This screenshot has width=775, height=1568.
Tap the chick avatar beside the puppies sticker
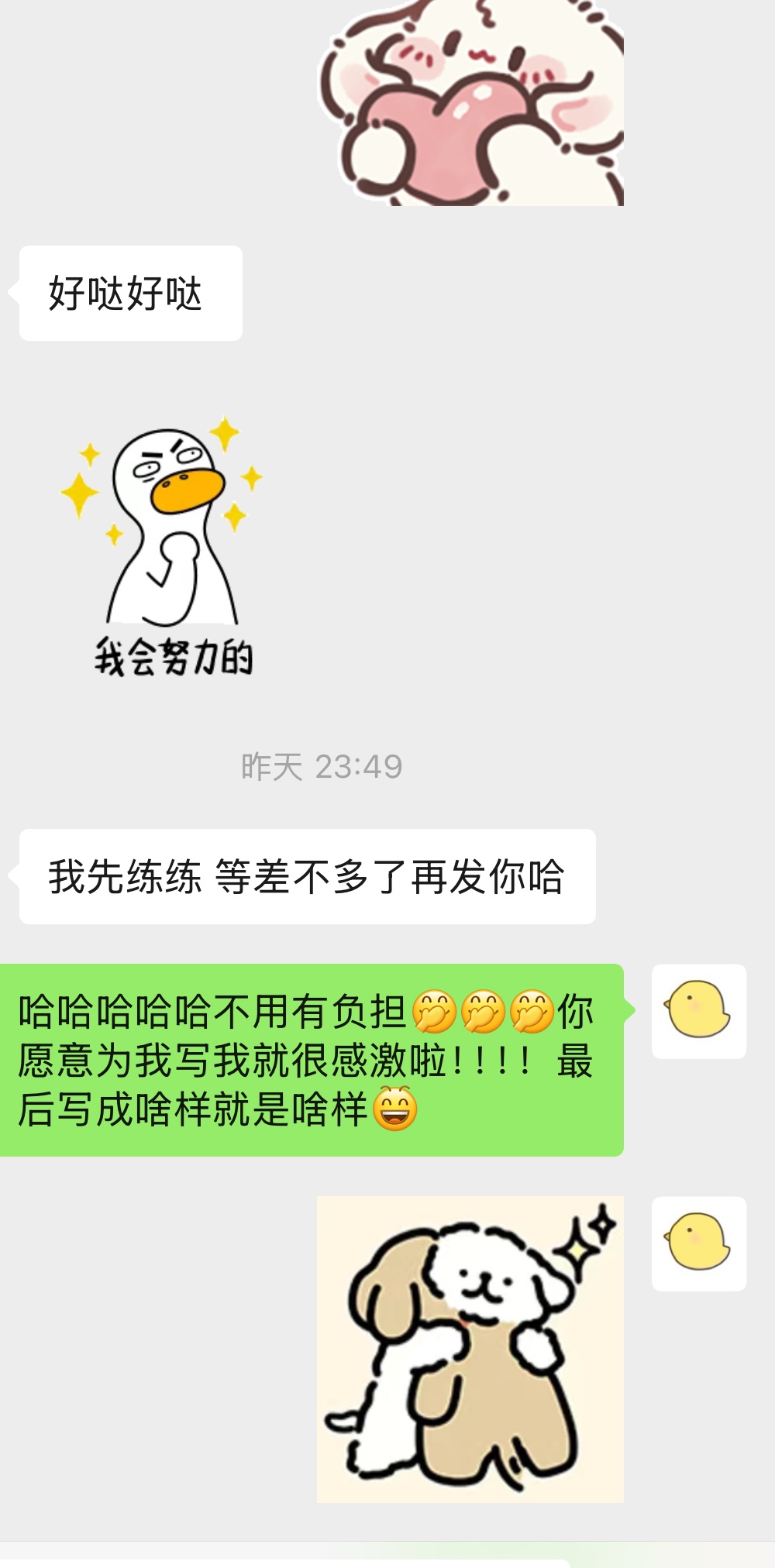699,1243
